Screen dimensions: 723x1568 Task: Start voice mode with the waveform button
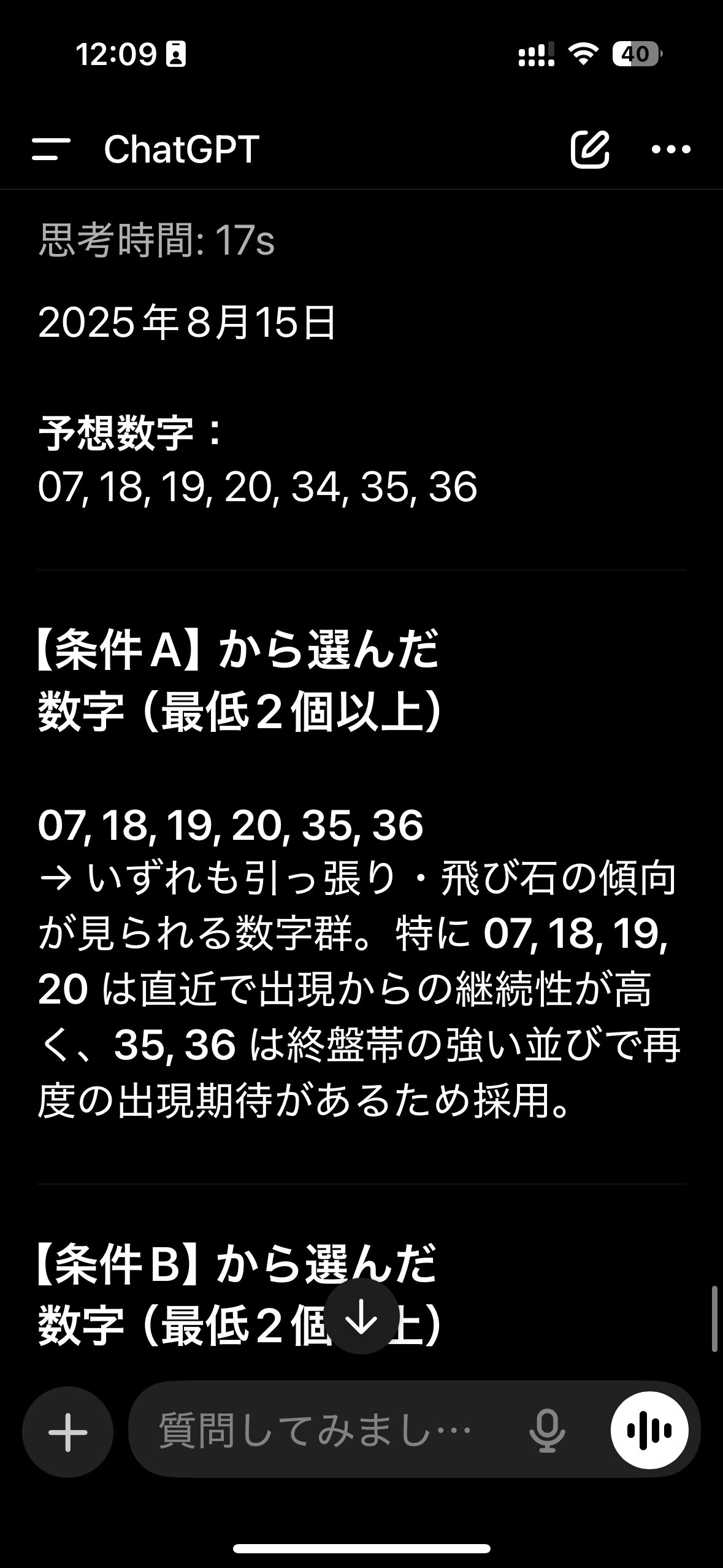click(x=649, y=1430)
